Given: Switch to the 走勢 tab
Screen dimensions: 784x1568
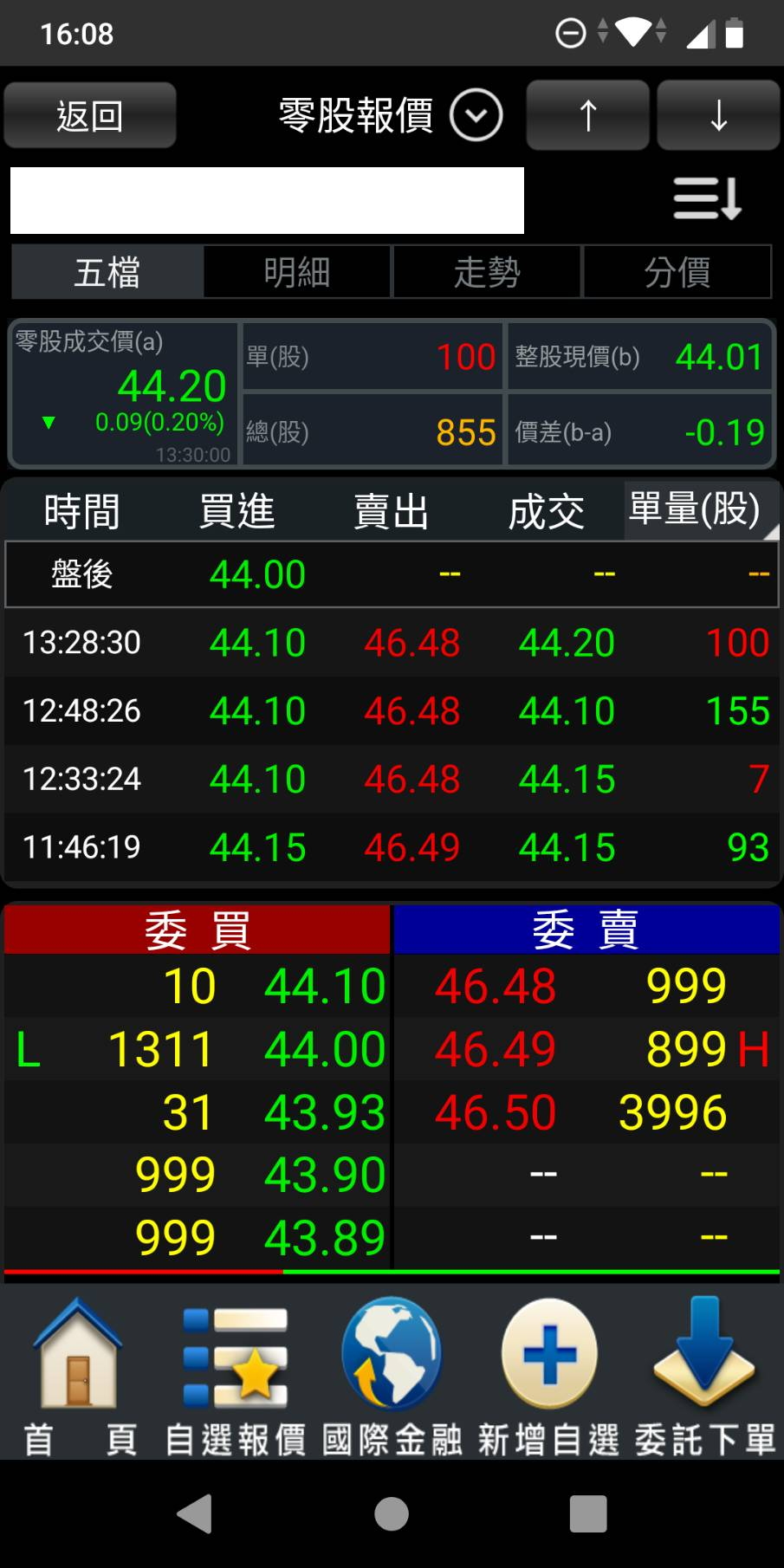Looking at the screenshot, I should tap(487, 272).
